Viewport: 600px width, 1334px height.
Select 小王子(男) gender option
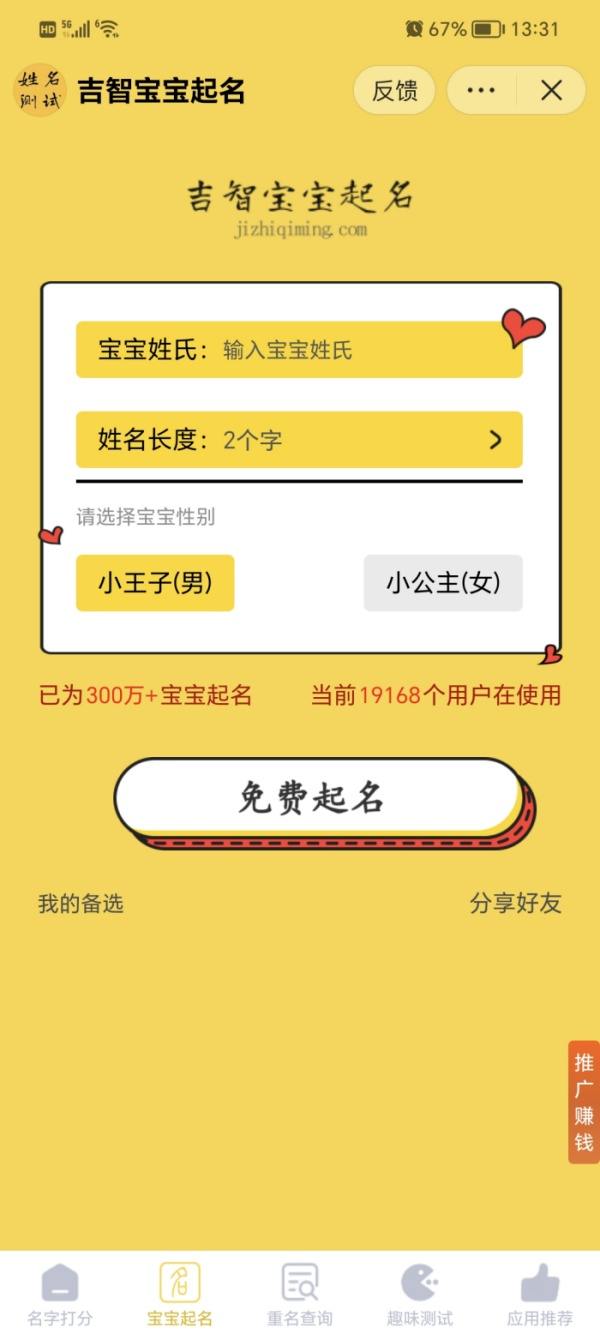(155, 583)
